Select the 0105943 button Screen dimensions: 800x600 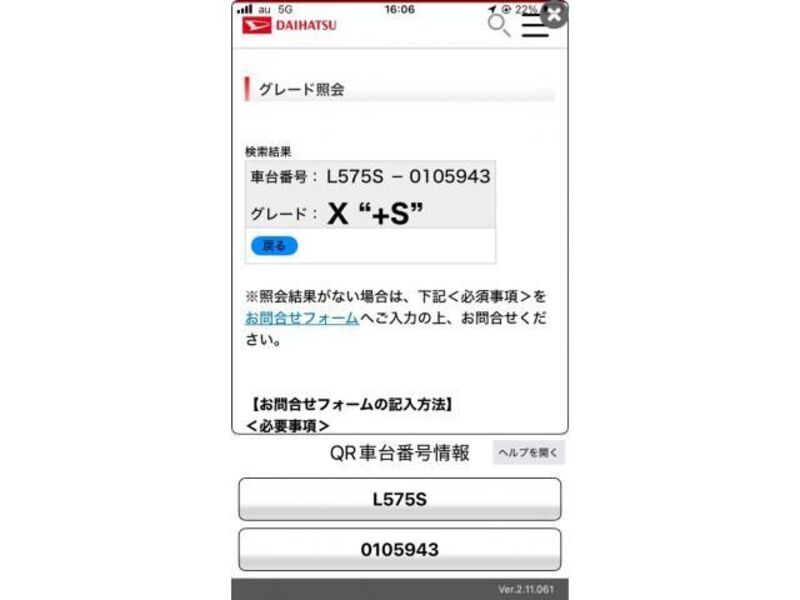tap(399, 549)
